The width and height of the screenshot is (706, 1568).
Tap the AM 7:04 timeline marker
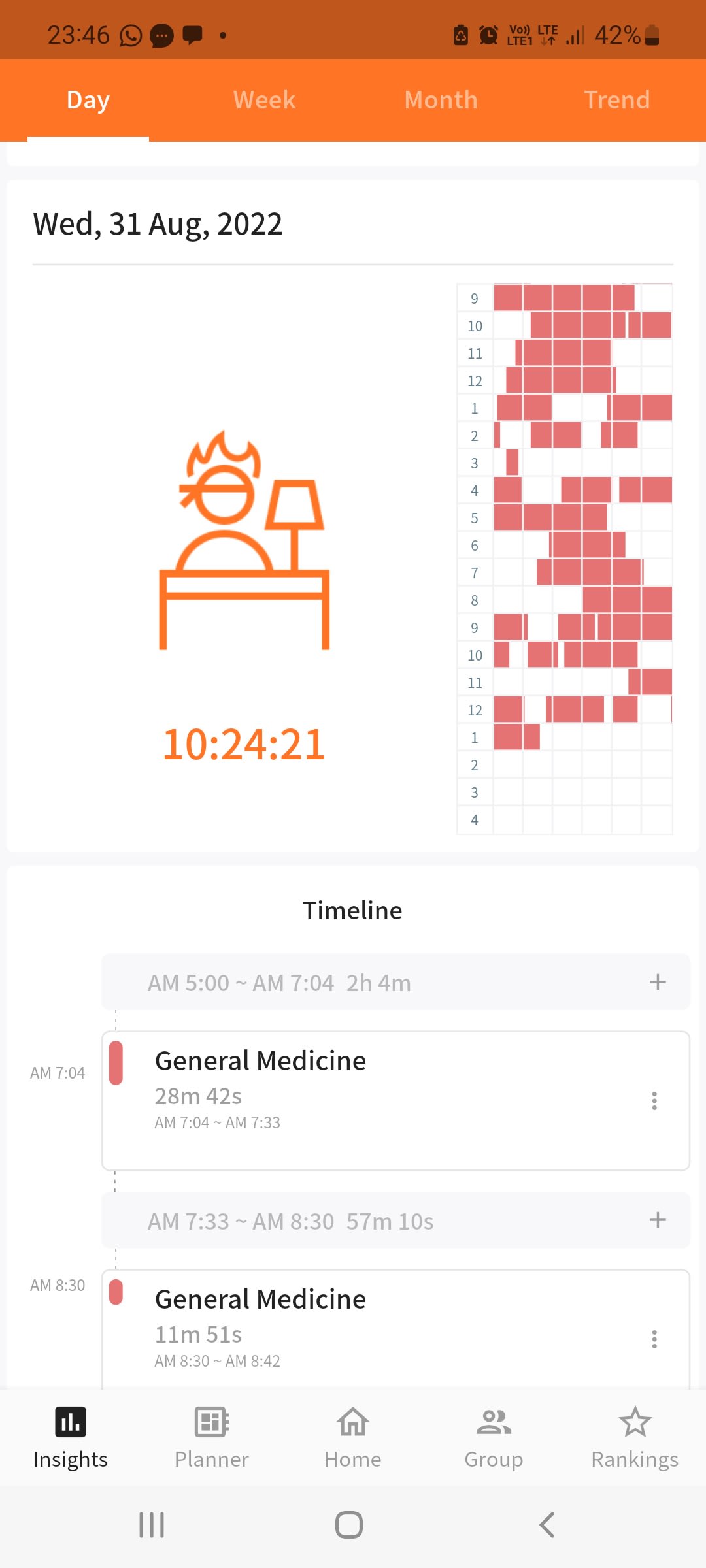coord(58,1072)
